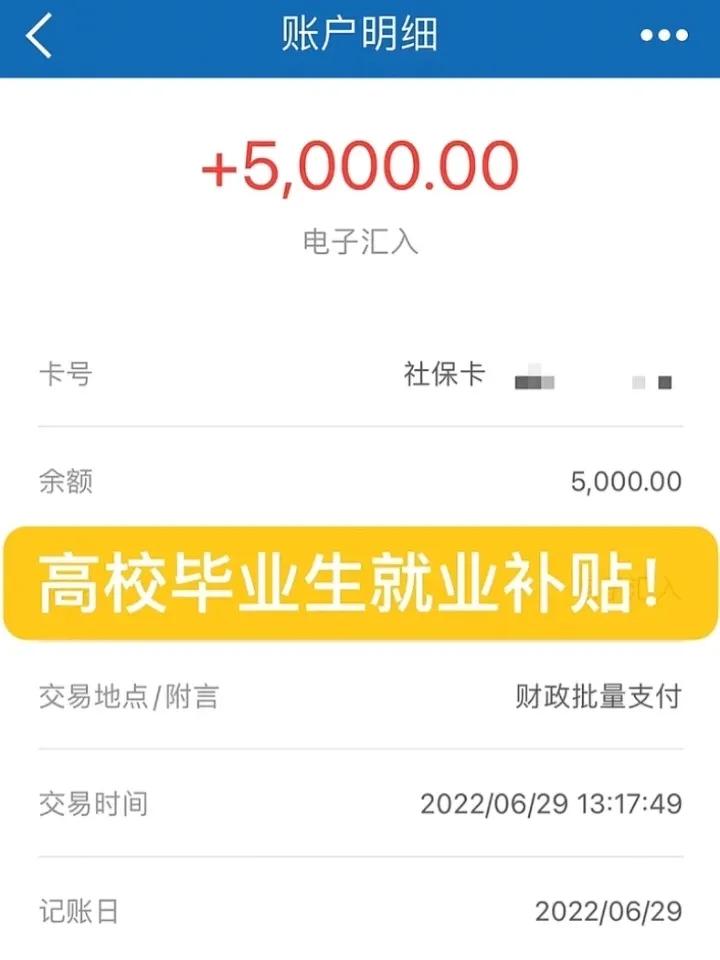Image resolution: width=720 pixels, height=960 pixels.
Task: Tap the 账户明细 title text
Action: coord(360,32)
